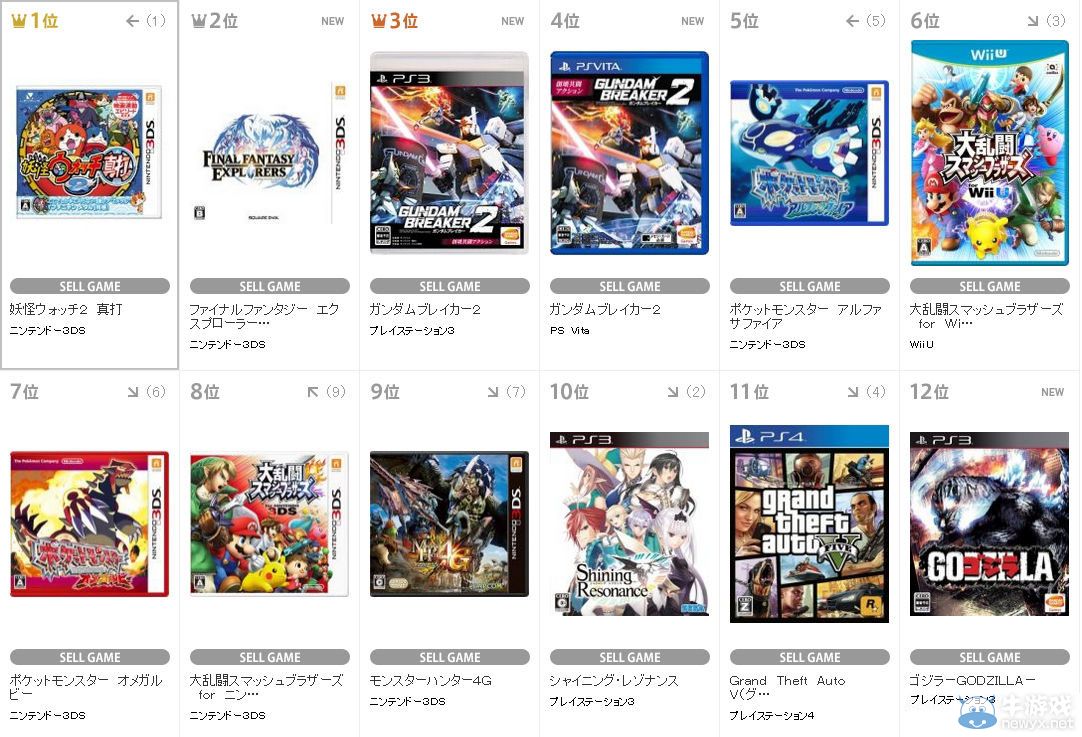Image resolution: width=1082 pixels, height=737 pixels.
Task: Open the Final Fantasy Explorers game card
Action: point(270,153)
